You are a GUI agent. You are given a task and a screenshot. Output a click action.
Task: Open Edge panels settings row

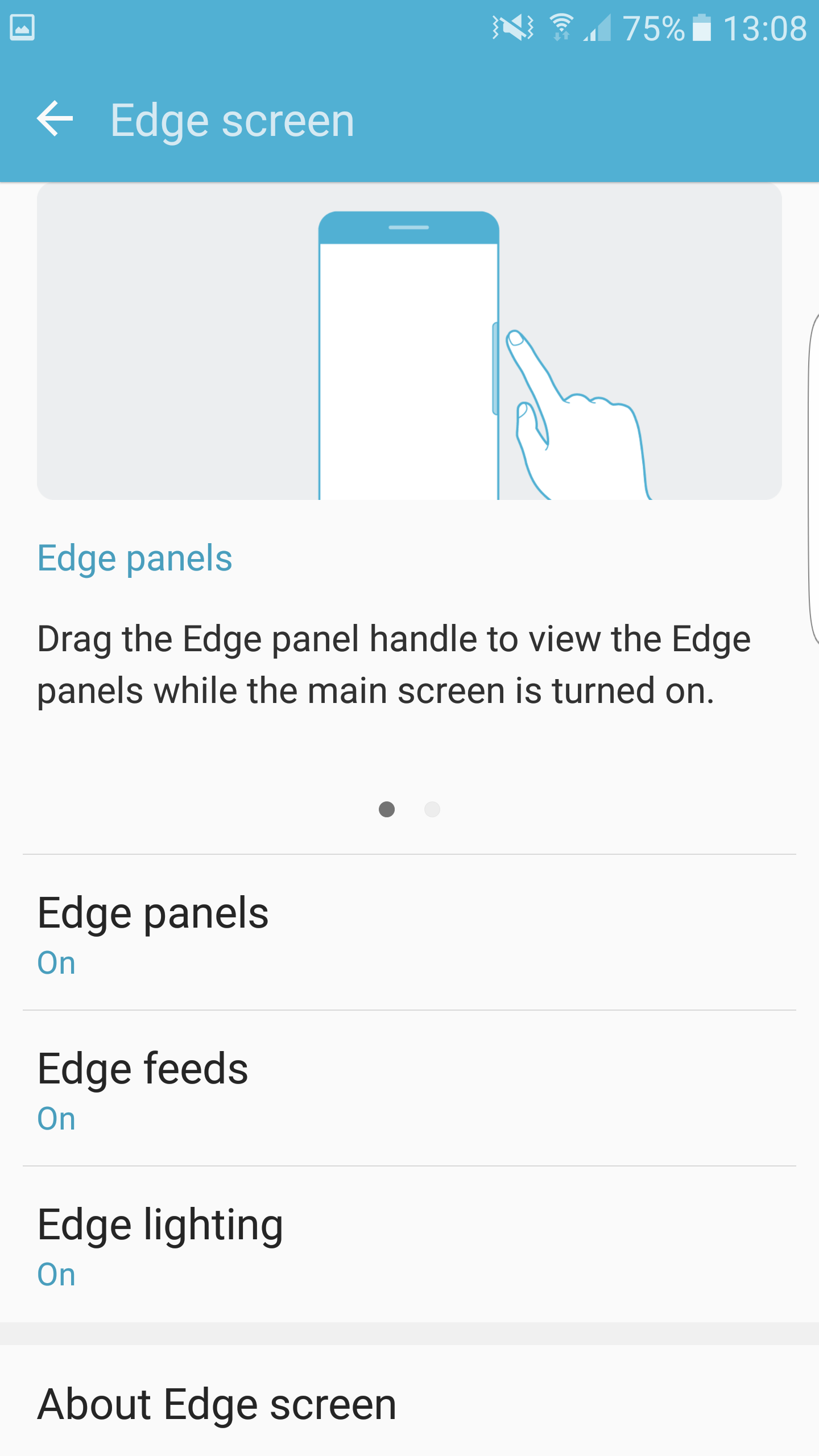tap(409, 933)
